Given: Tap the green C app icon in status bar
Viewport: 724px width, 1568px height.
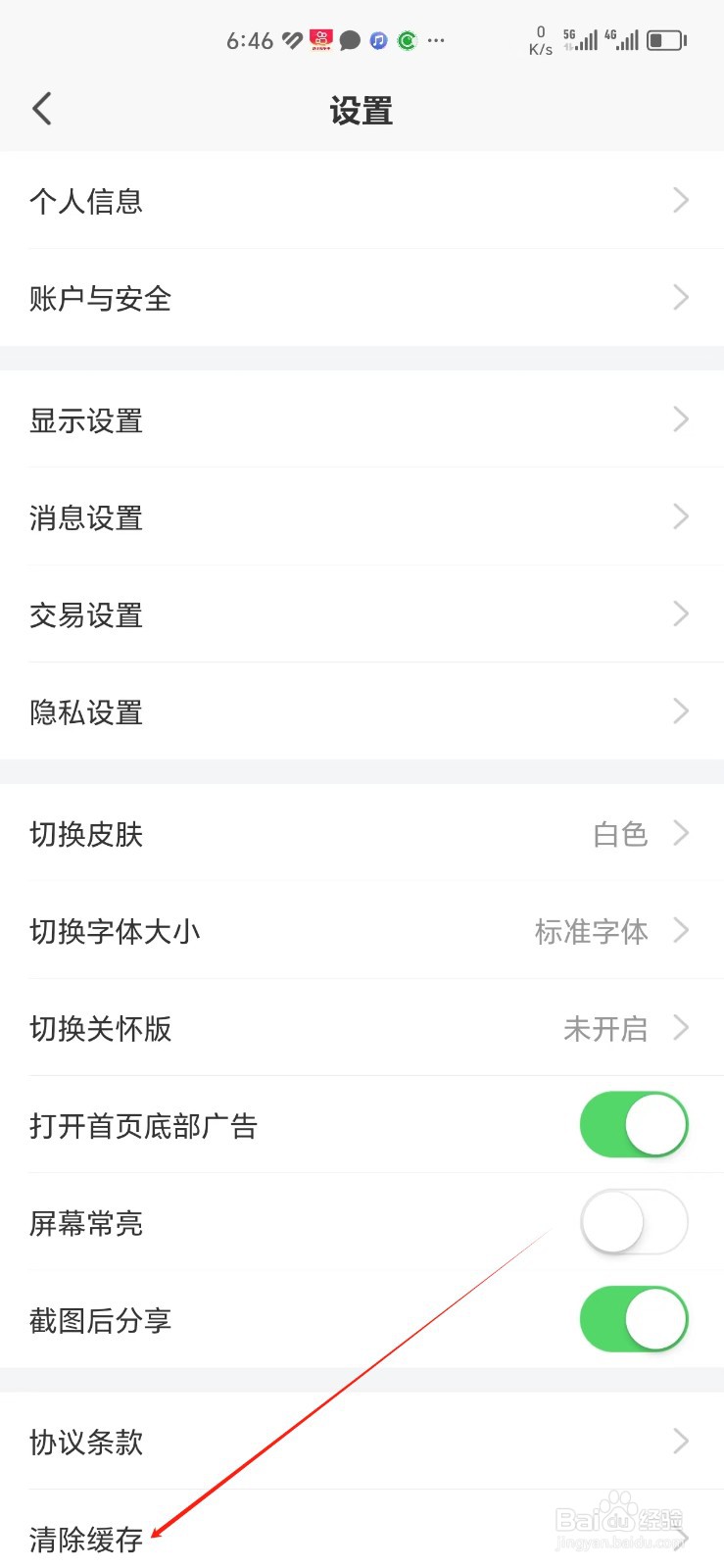Looking at the screenshot, I should tap(406, 40).
